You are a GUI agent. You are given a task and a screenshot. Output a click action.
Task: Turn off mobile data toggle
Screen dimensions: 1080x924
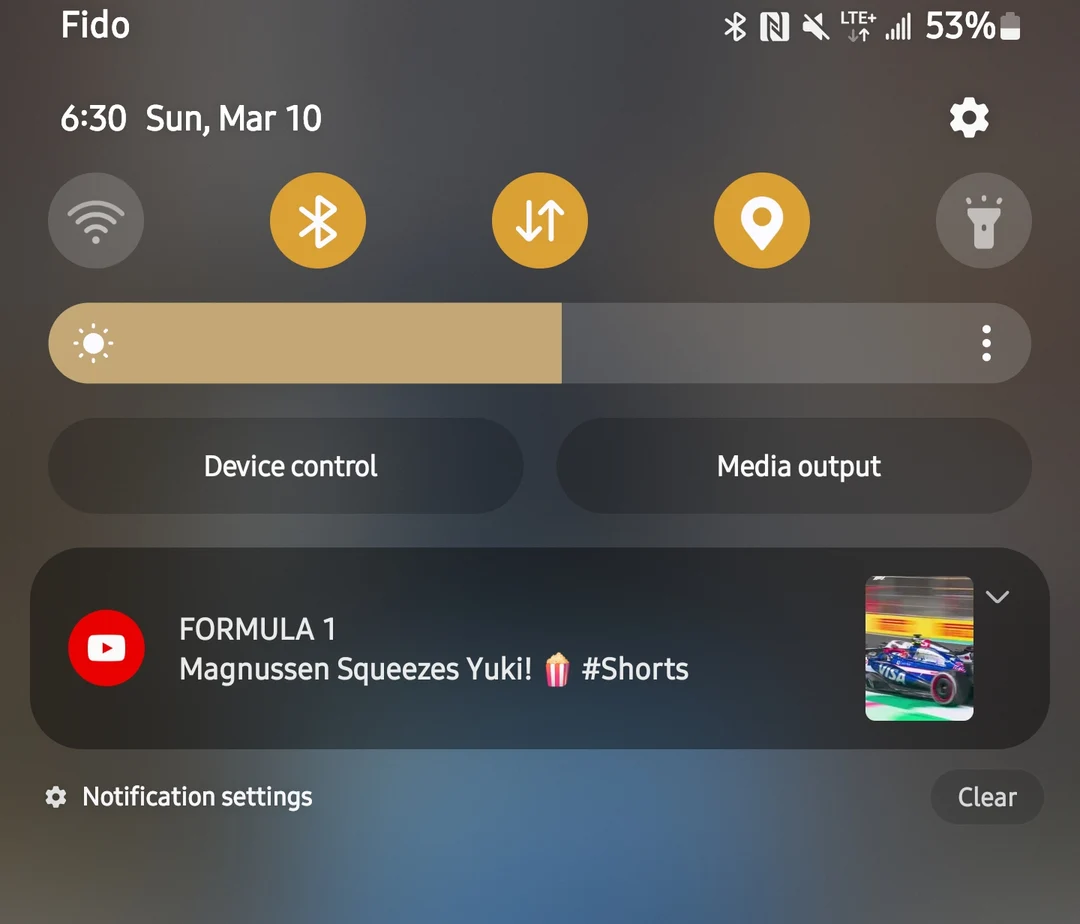(540, 221)
